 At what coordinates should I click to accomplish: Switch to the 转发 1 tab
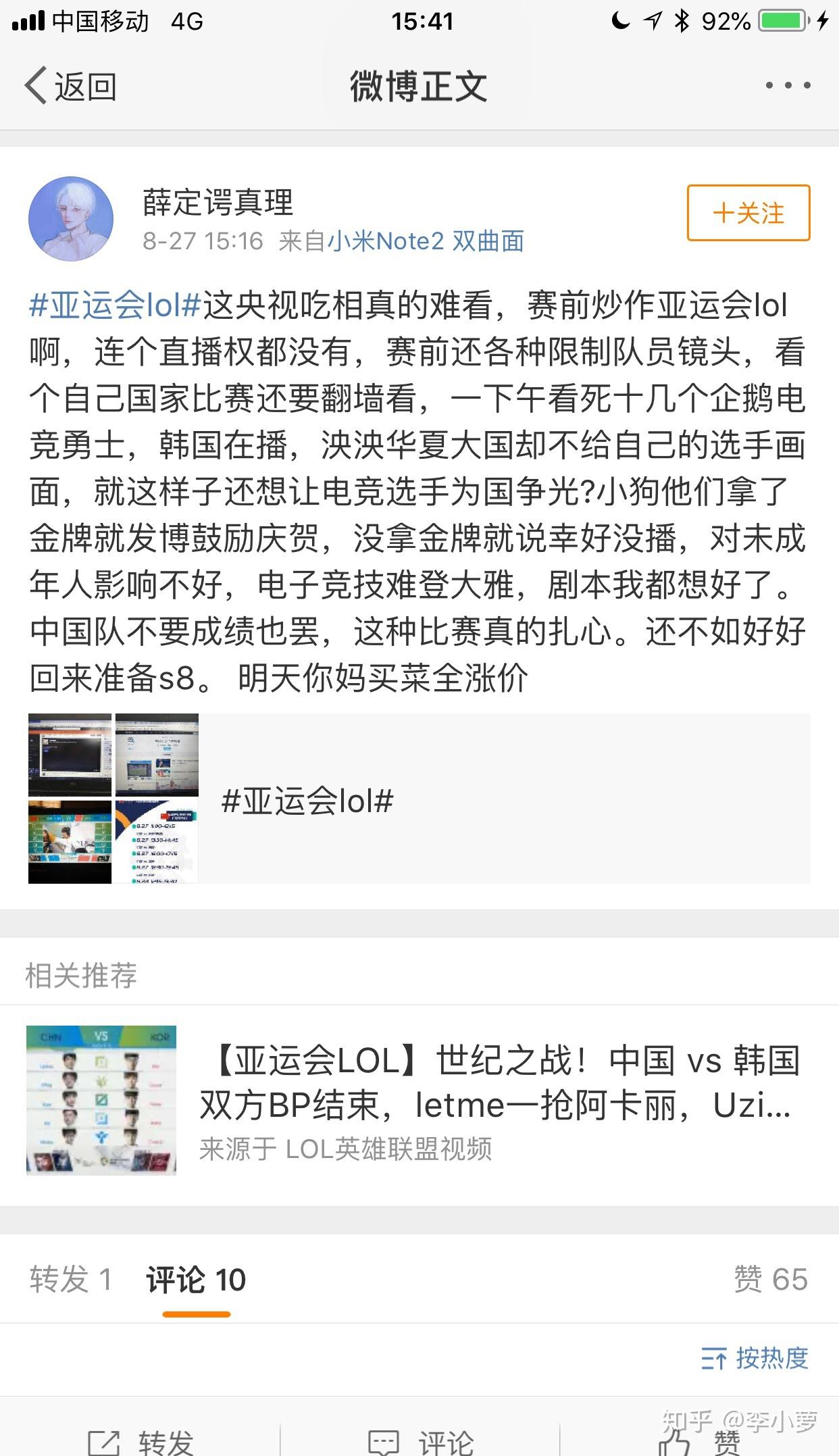70,1280
